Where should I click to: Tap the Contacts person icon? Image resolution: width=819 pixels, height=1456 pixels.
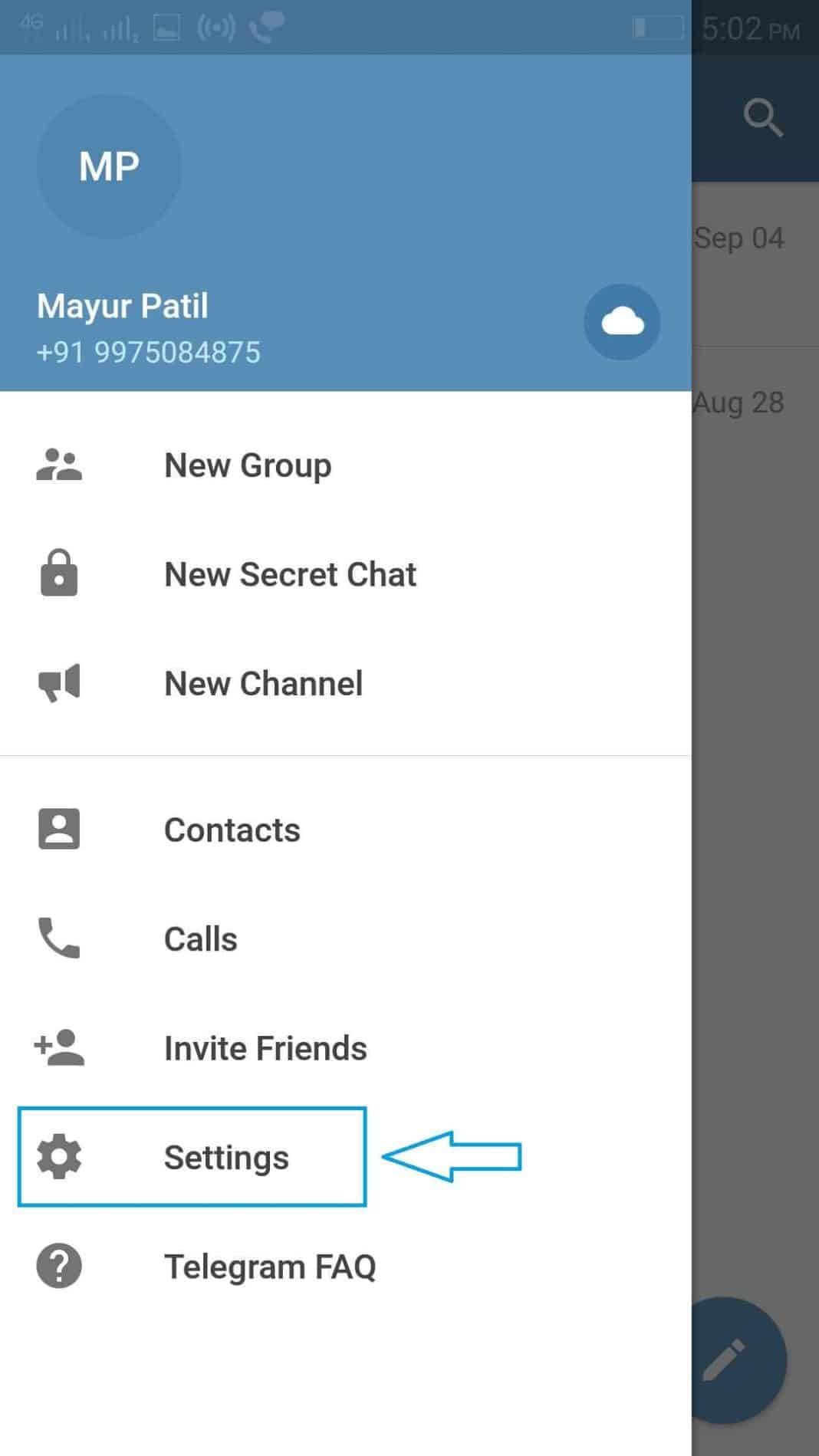click(x=58, y=829)
